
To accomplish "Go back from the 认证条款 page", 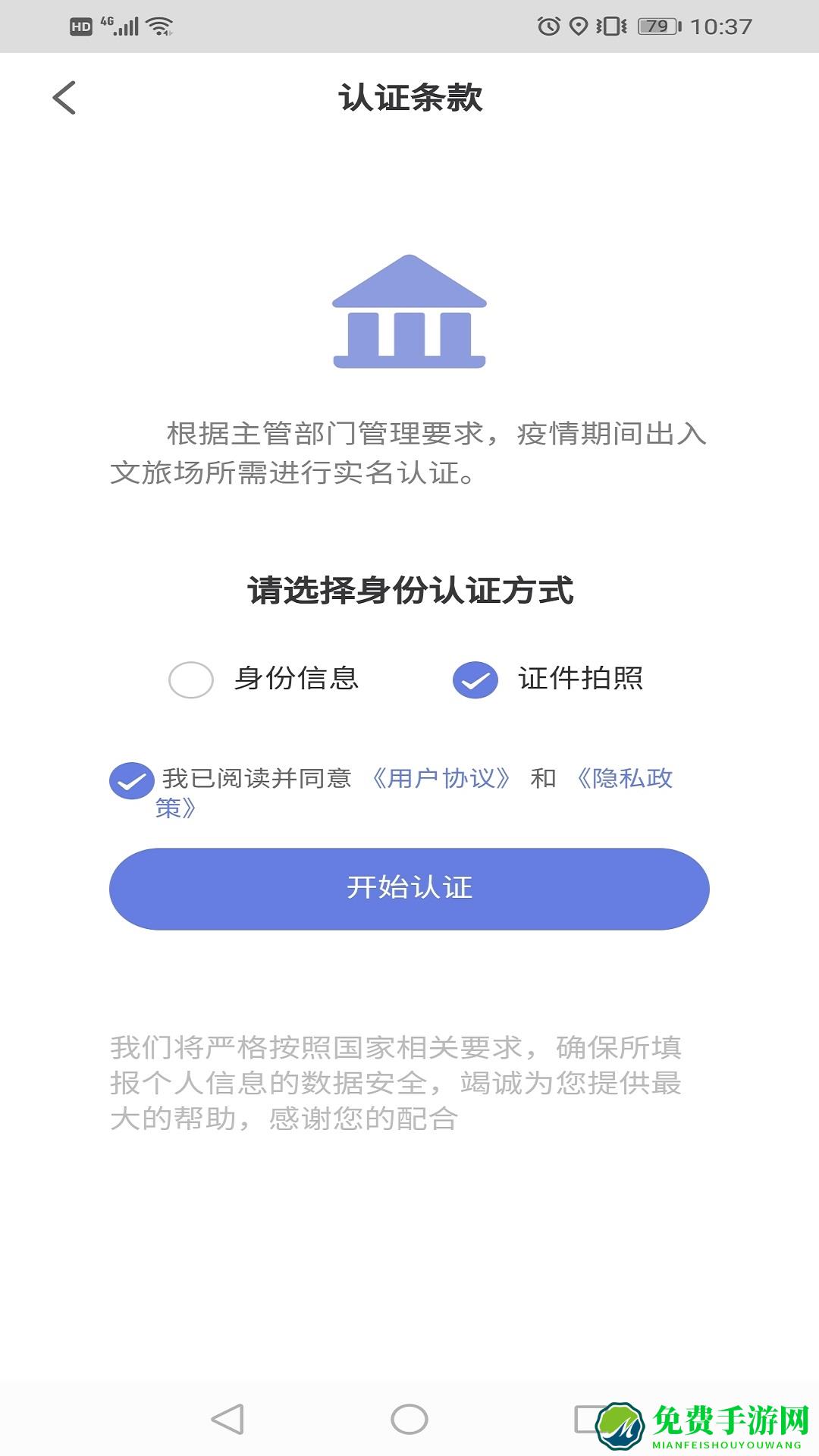I will pyautogui.click(x=64, y=98).
